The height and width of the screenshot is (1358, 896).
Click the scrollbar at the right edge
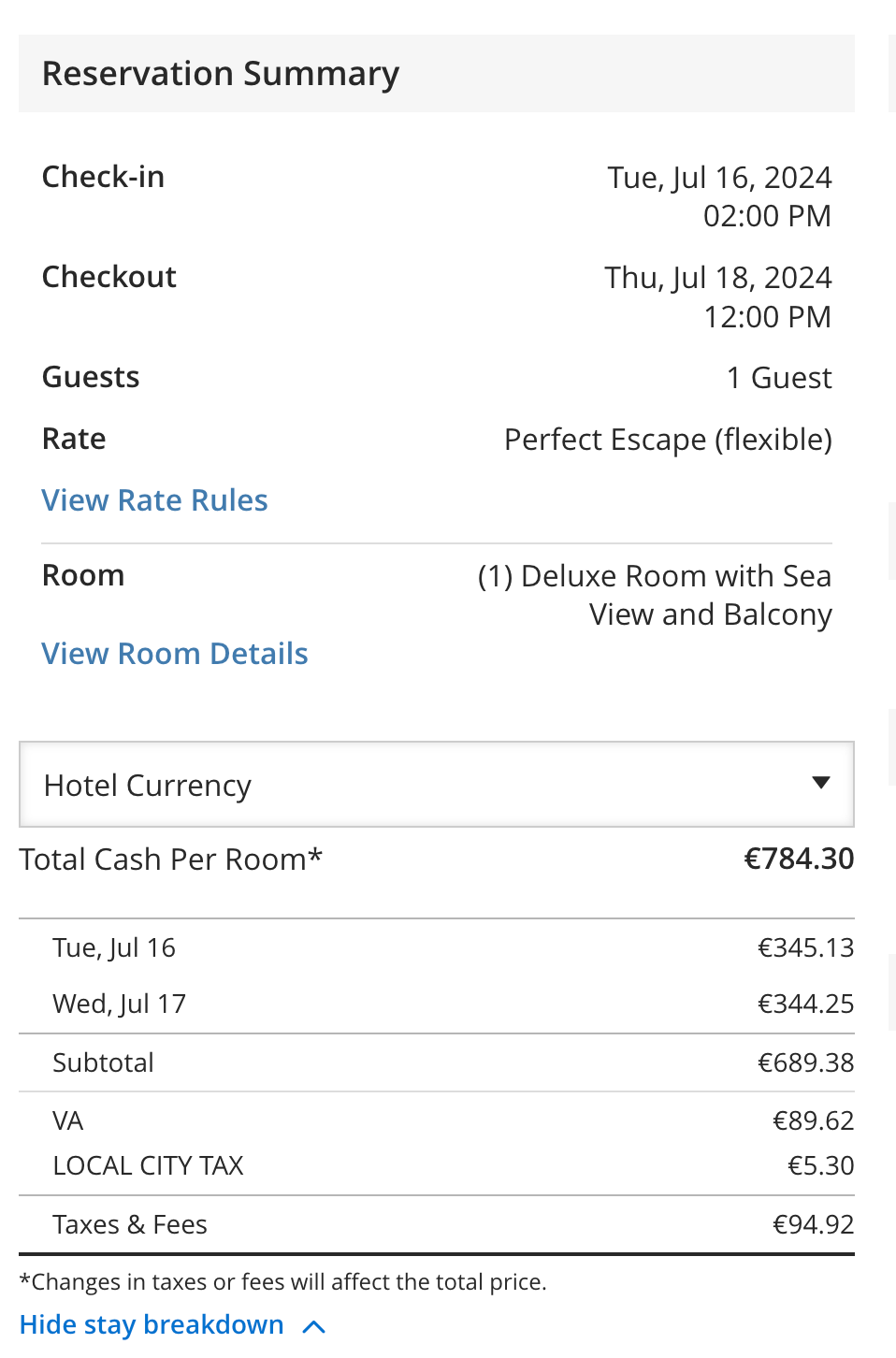(x=890, y=655)
